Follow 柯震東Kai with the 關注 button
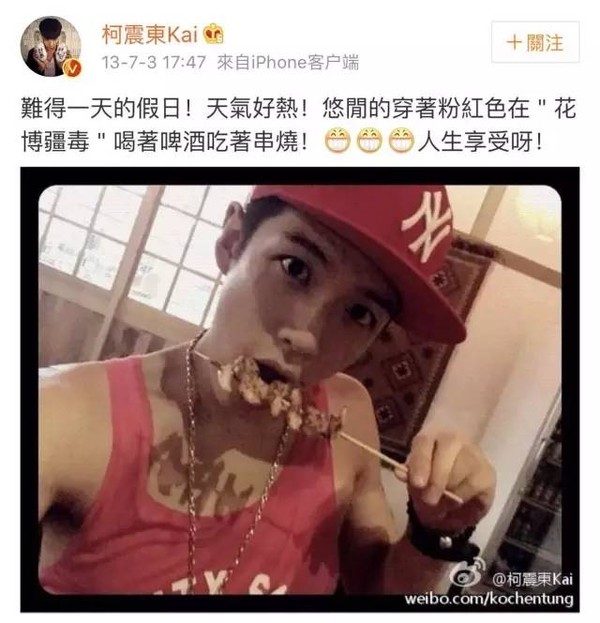Viewport: 600px width, 623px height. tap(535, 43)
